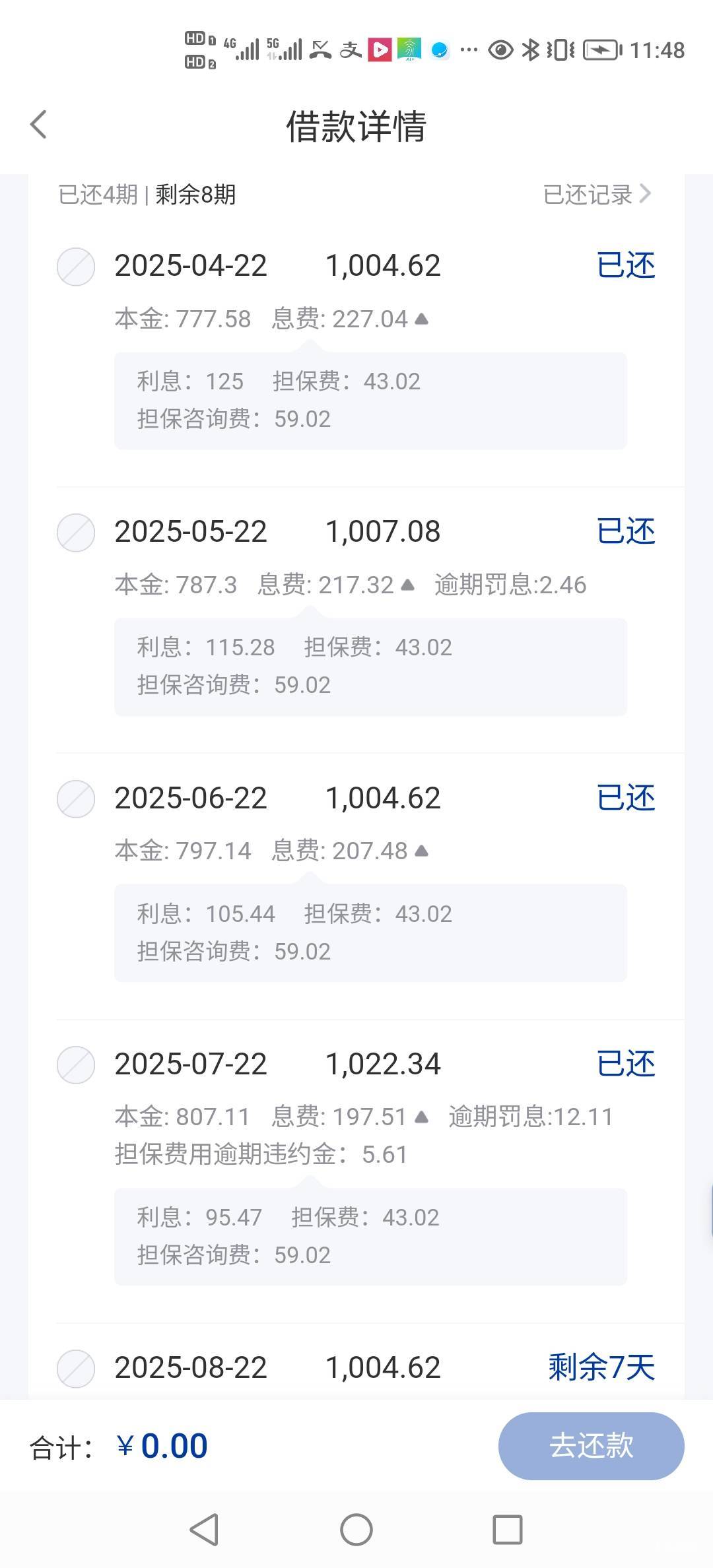The height and width of the screenshot is (1568, 713).
Task: Select the 2025-08-22 installment checkbox
Action: [x=76, y=1368]
